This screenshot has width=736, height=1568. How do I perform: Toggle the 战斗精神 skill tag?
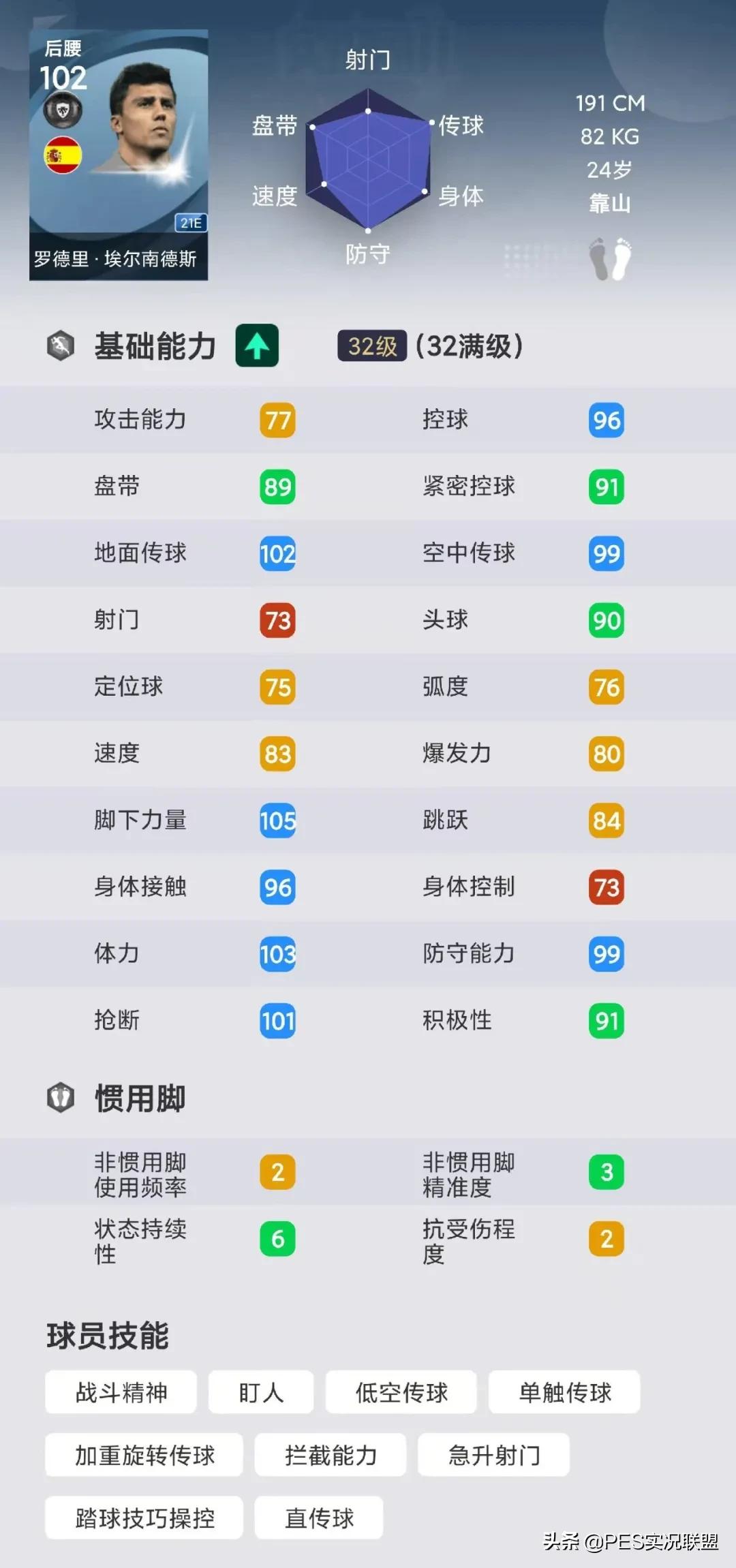pyautogui.click(x=121, y=1392)
